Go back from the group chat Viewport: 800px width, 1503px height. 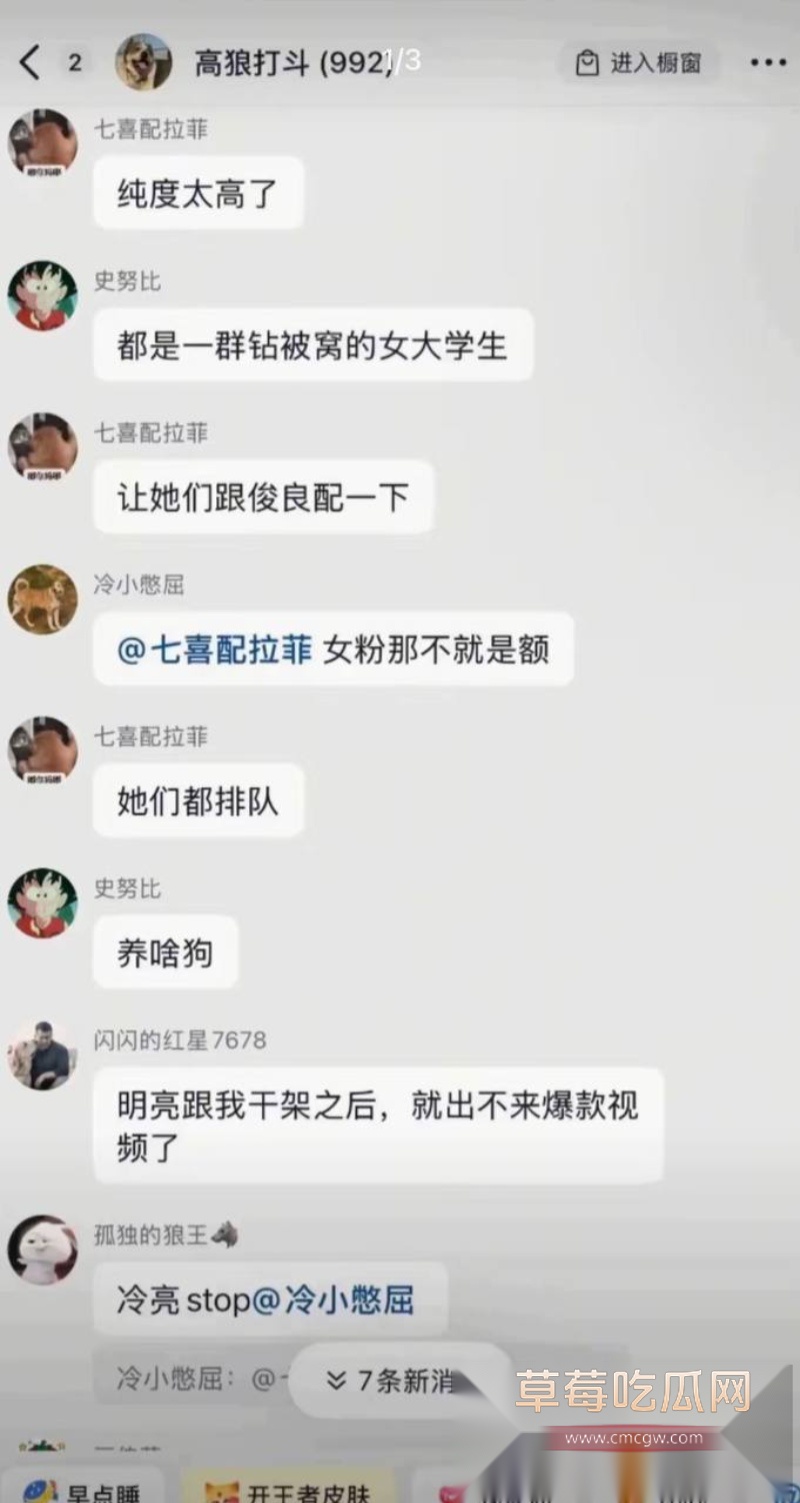(30, 63)
